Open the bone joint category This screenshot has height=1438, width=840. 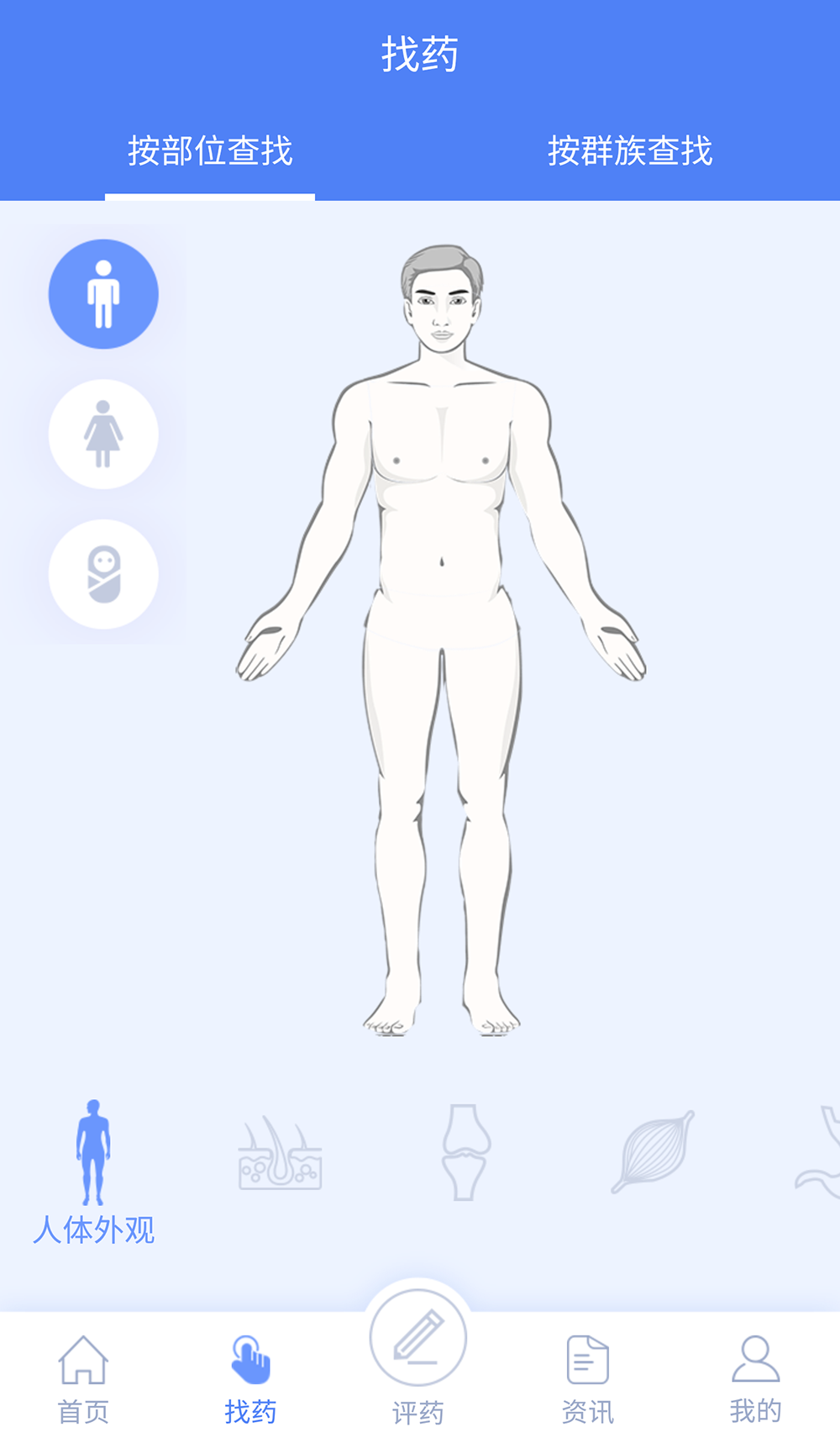pos(466,1151)
